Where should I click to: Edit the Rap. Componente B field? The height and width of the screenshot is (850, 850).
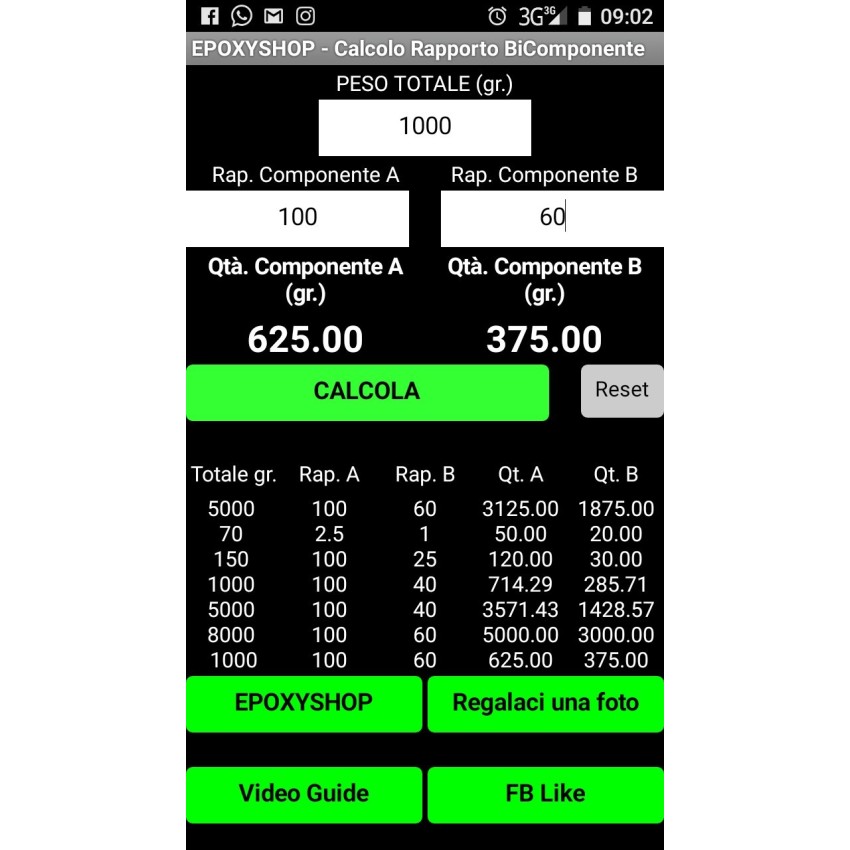point(551,218)
